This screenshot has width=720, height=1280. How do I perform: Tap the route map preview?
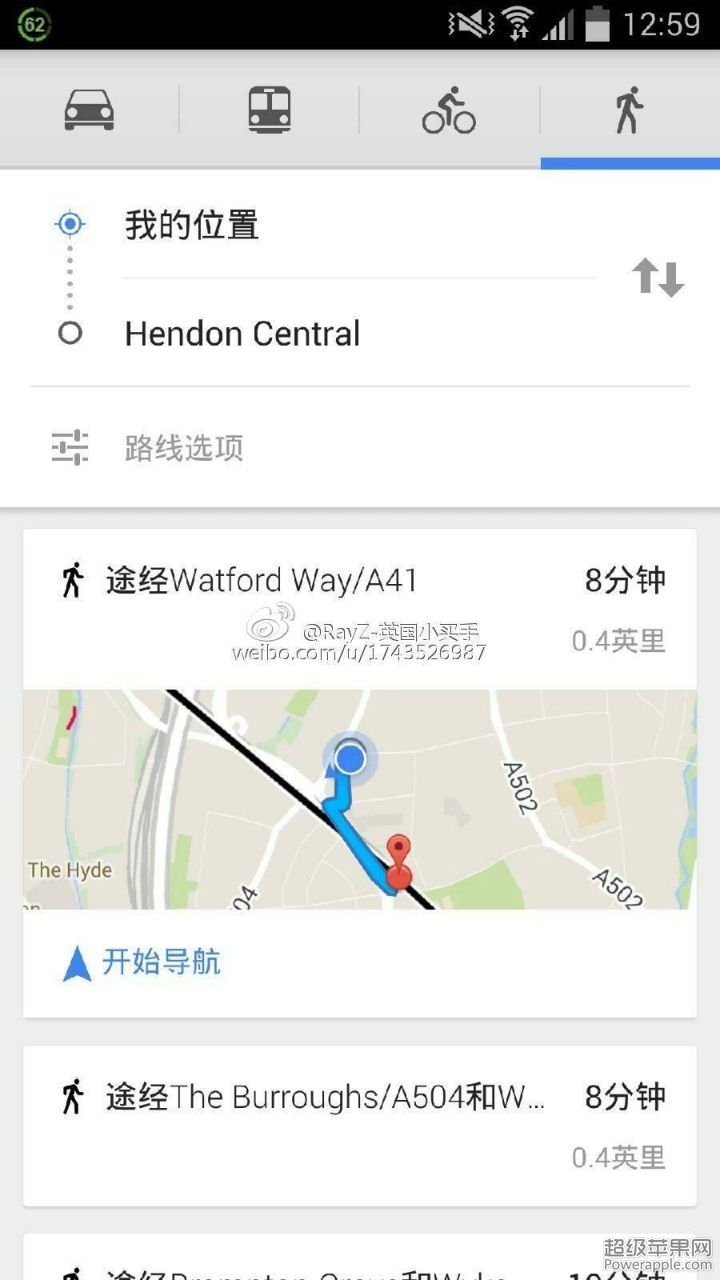click(360, 799)
